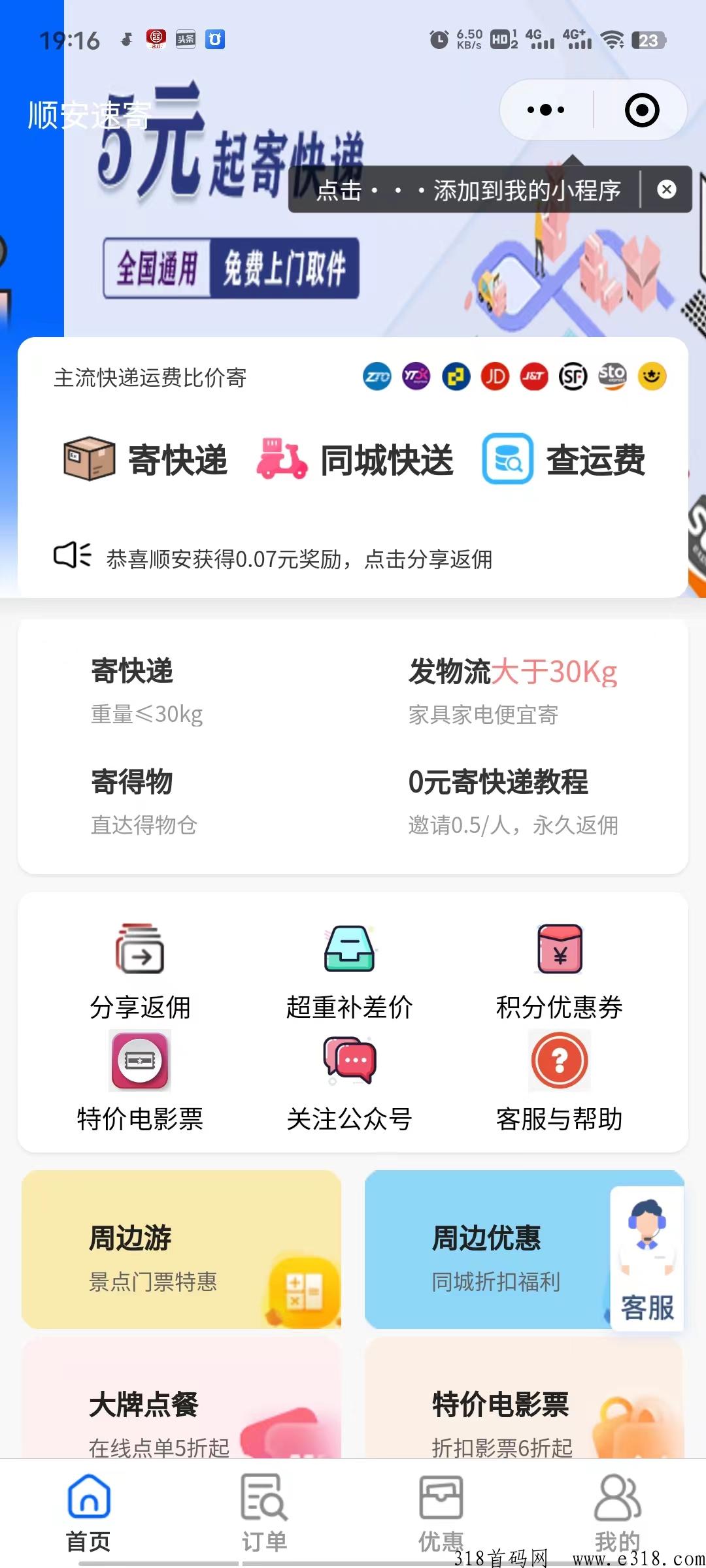This screenshot has width=706, height=1568.
Task: Switch to the 我的 tab
Action: [x=618, y=1516]
